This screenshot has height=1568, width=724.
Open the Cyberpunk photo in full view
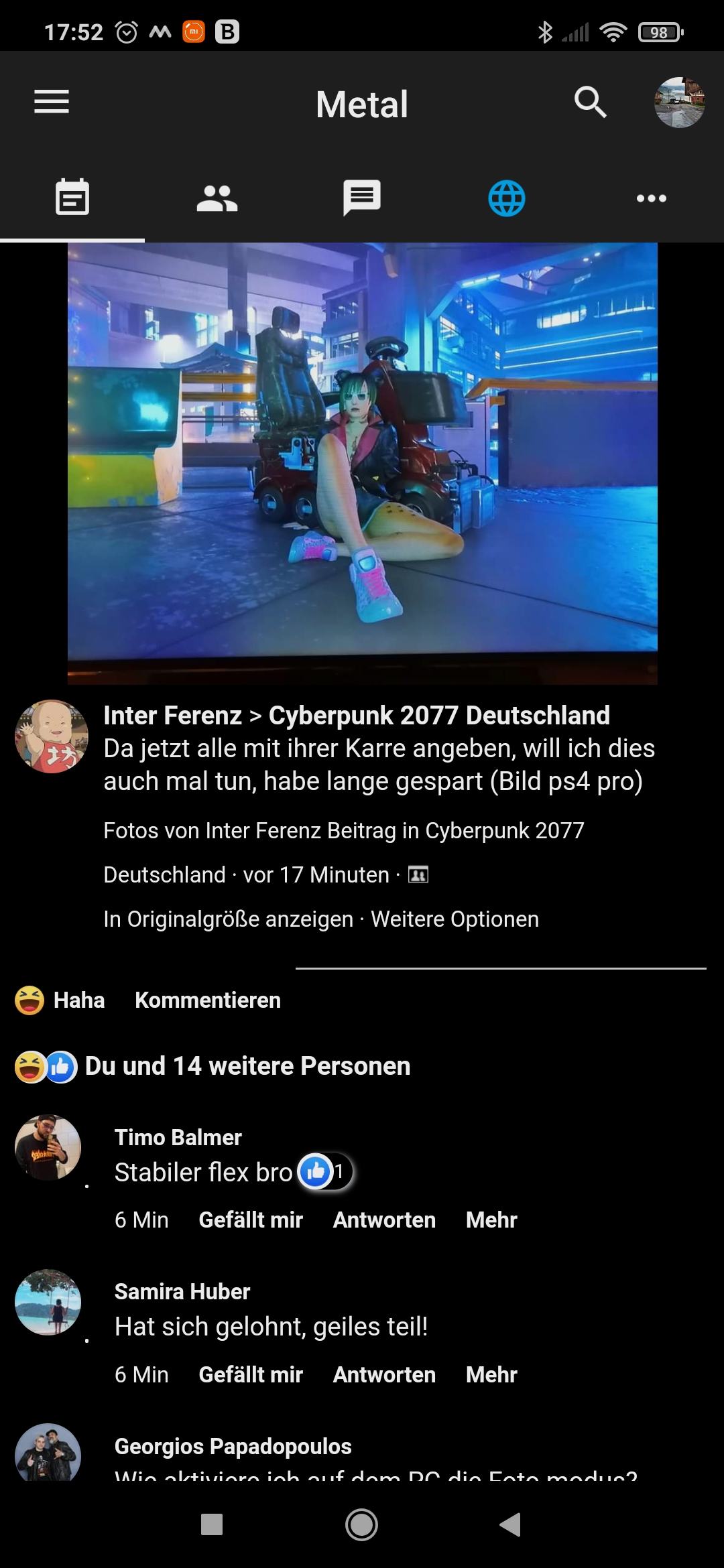click(x=363, y=463)
